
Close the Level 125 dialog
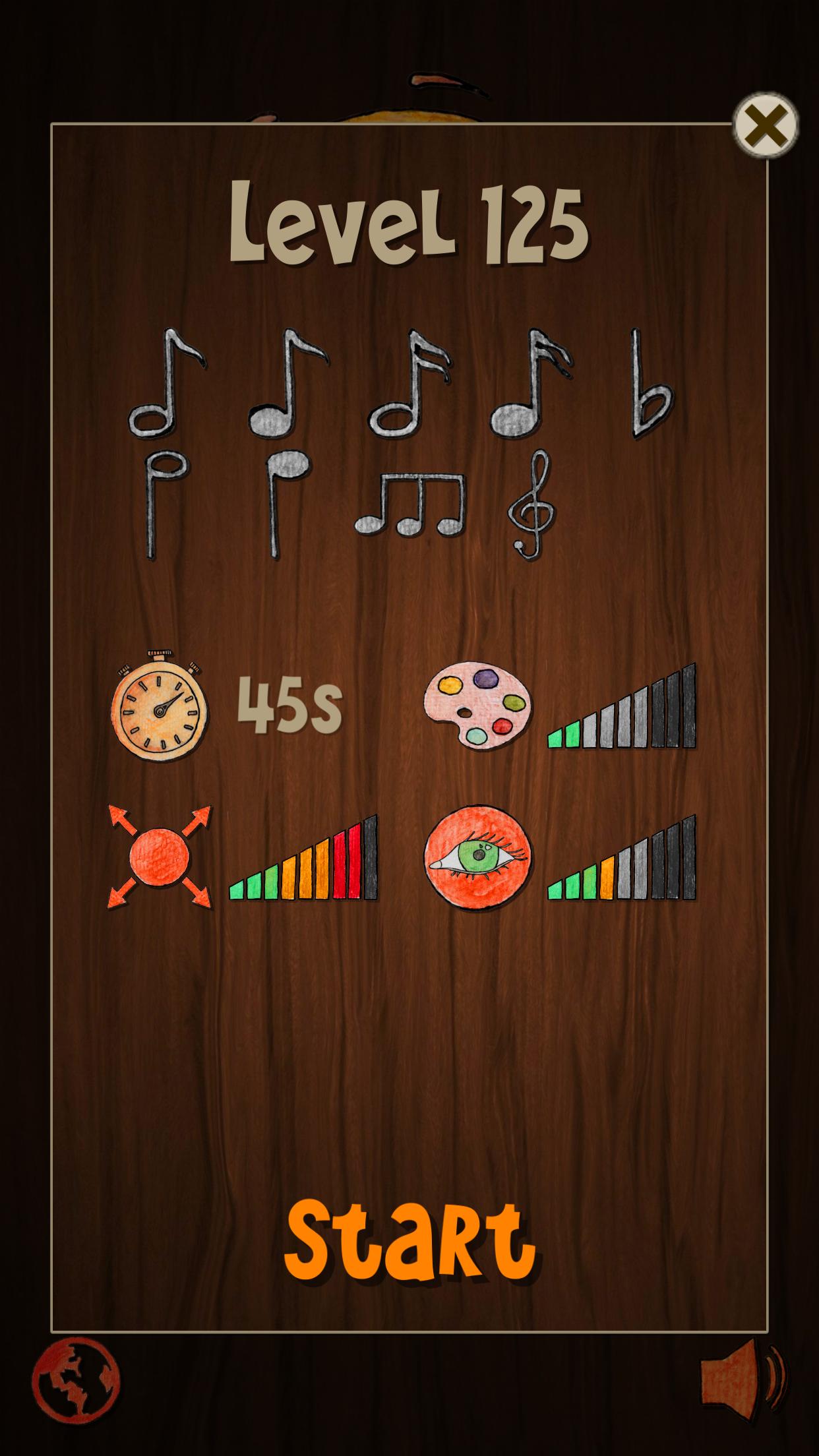click(766, 125)
